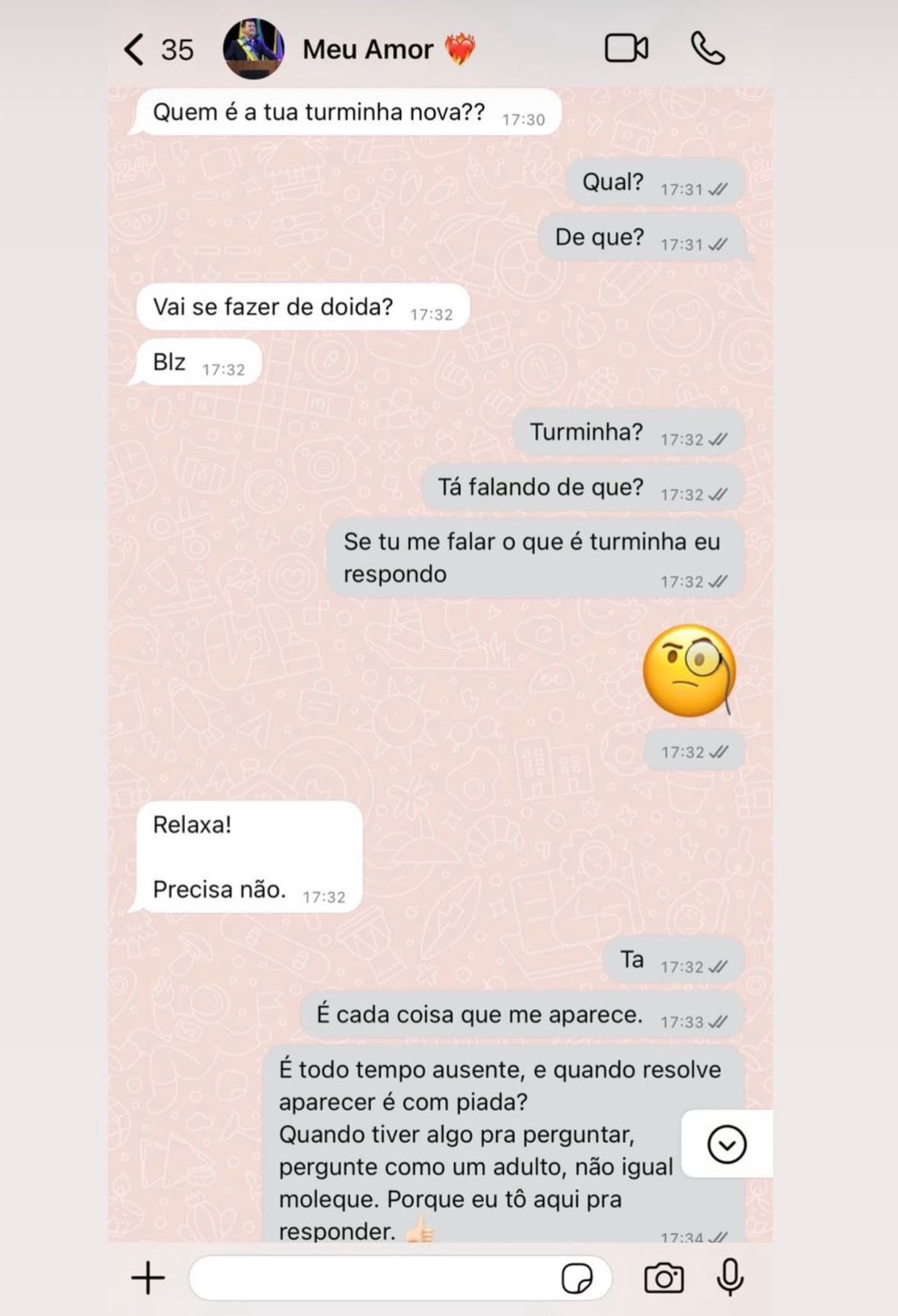This screenshot has height=1316, width=898.
Task: Open Meu Amor contact info
Action: tap(367, 49)
